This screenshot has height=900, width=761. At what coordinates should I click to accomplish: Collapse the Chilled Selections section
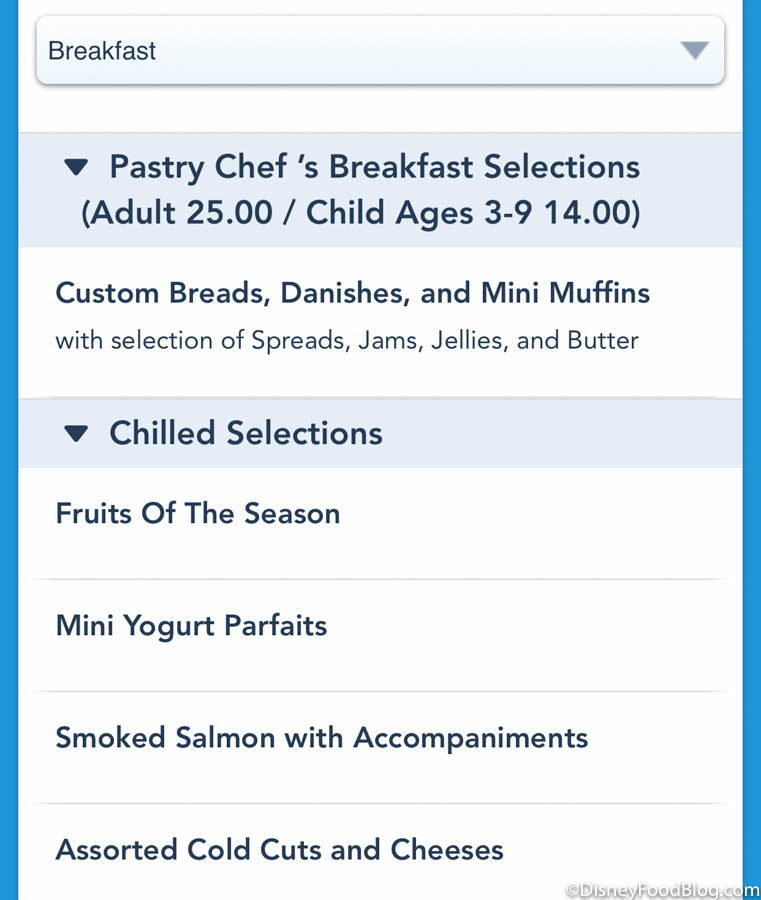76,434
